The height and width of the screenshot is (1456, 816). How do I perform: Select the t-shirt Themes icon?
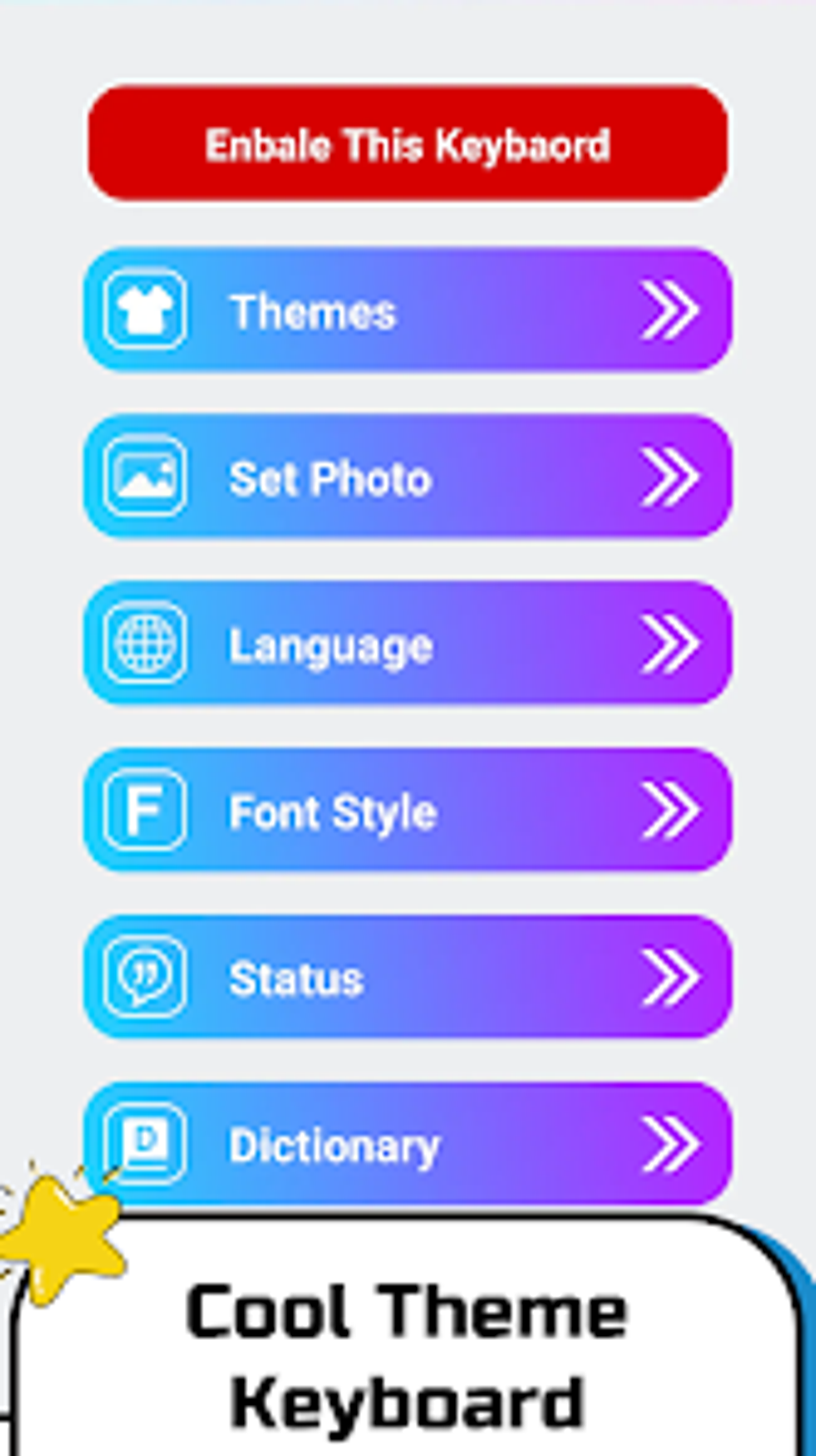[x=146, y=311]
